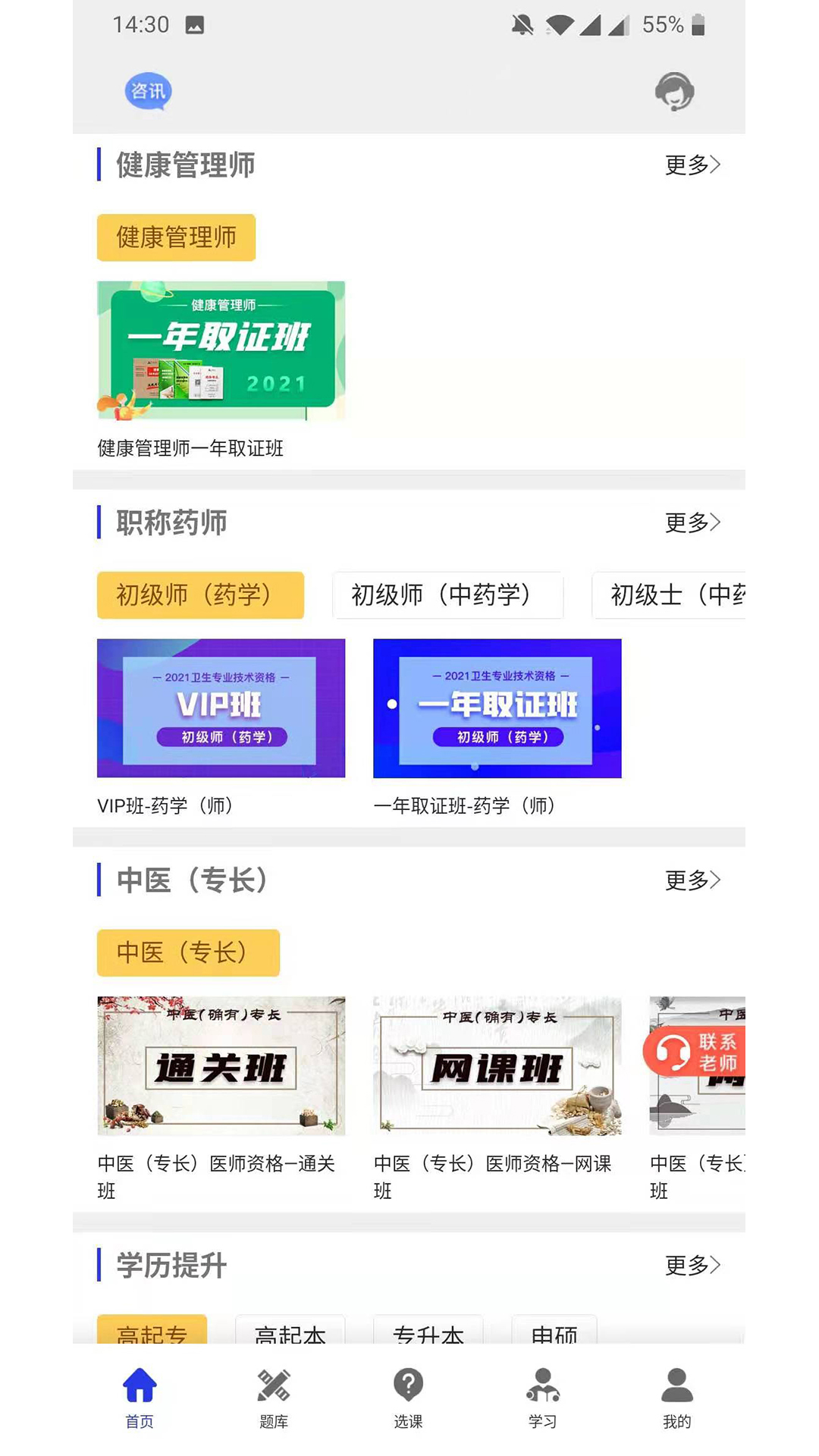Open the 健康管理师一年取证班 course card
The image size is (819, 1456).
(x=221, y=370)
